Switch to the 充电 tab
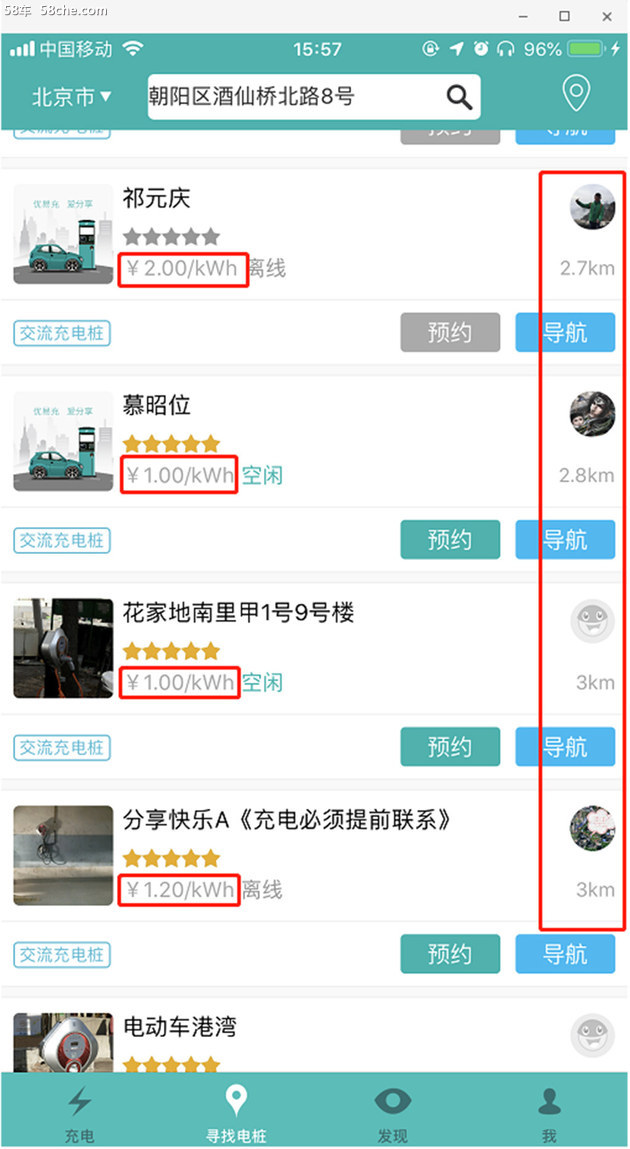The height and width of the screenshot is (1149, 630). (x=79, y=1112)
